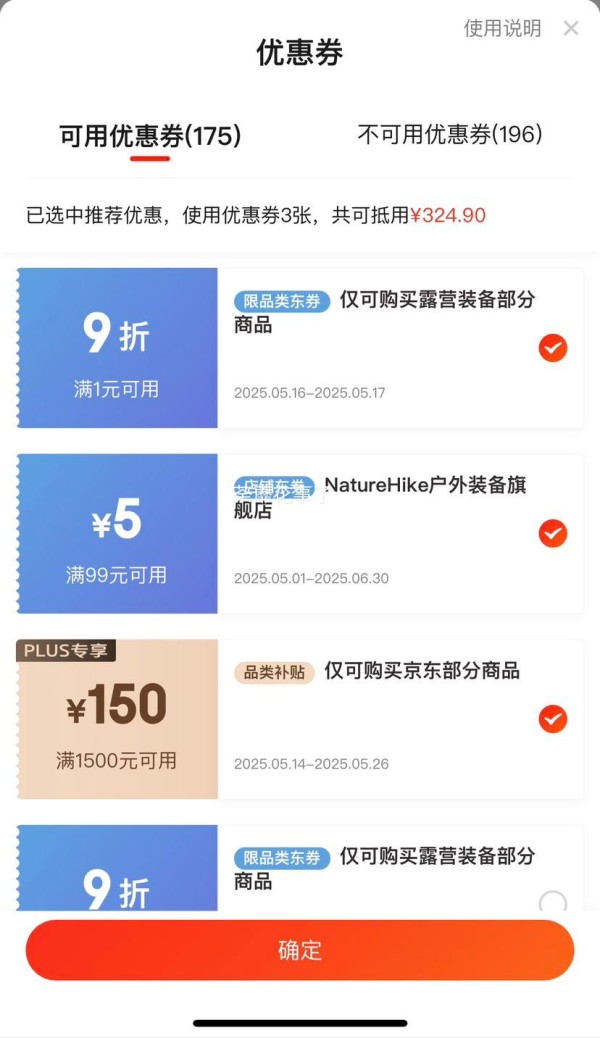Deselect the ¥150 PLUS专享 coupon

pyautogui.click(x=552, y=719)
